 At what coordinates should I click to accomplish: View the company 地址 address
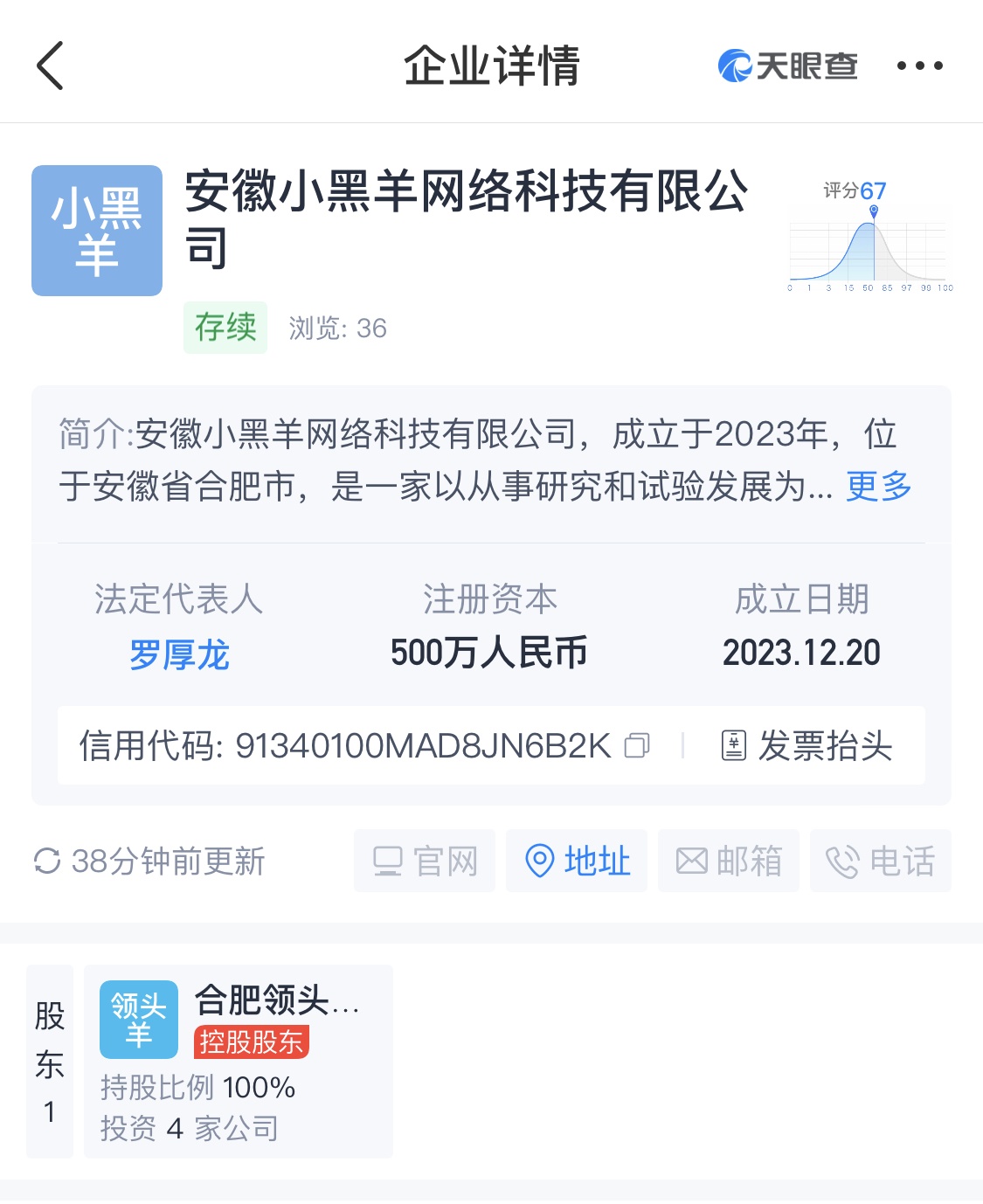577,861
